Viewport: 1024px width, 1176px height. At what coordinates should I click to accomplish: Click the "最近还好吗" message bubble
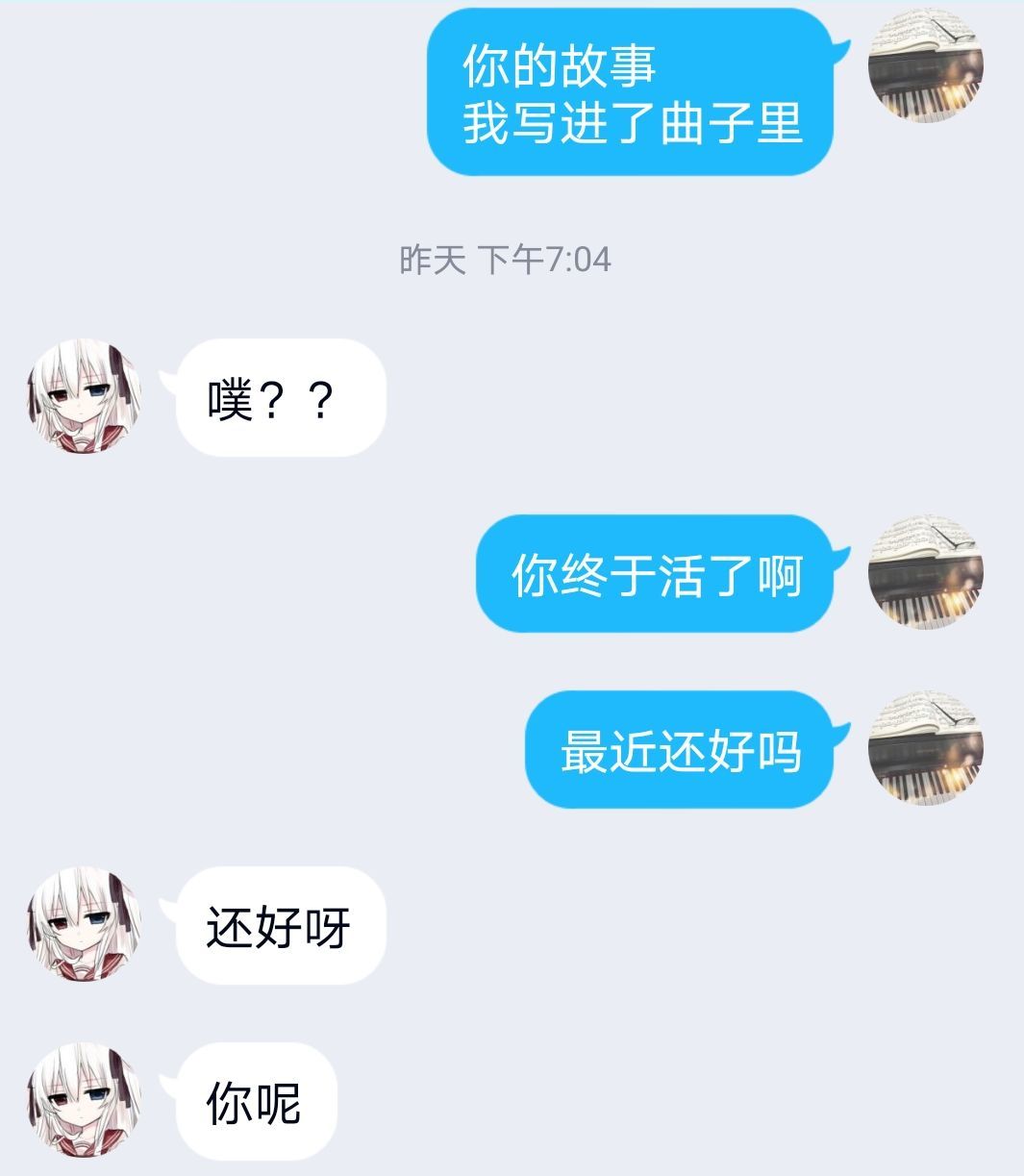pos(683,753)
